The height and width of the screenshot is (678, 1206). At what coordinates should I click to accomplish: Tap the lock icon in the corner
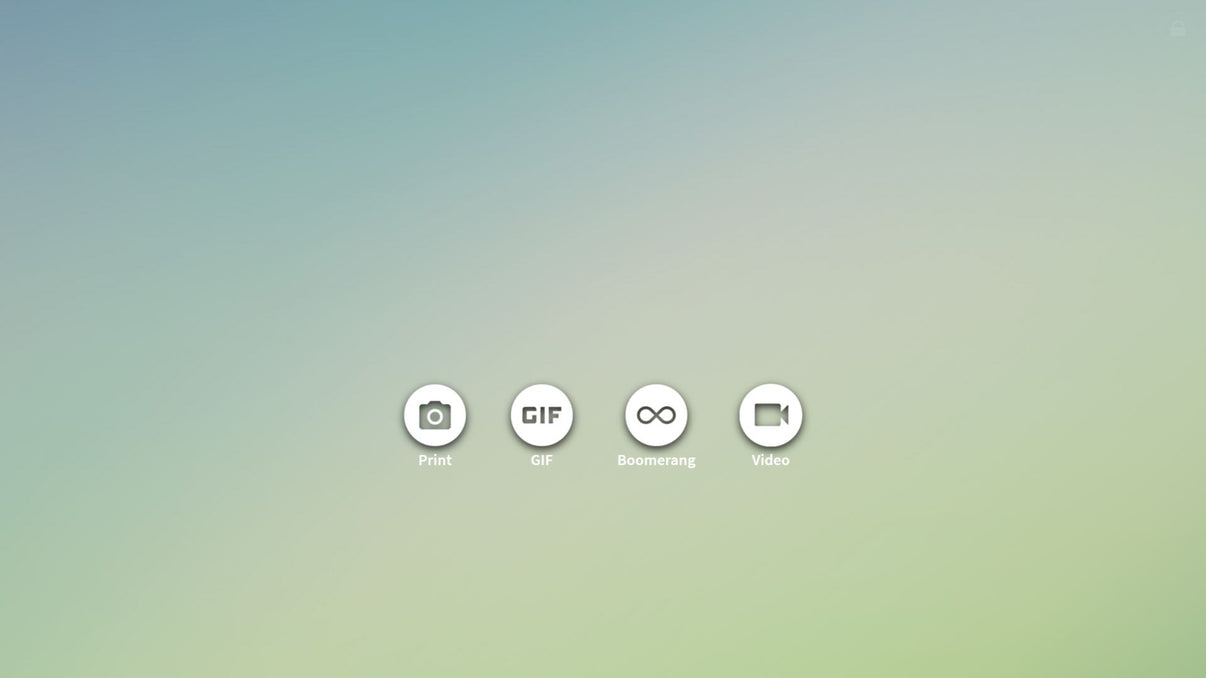pyautogui.click(x=1178, y=28)
